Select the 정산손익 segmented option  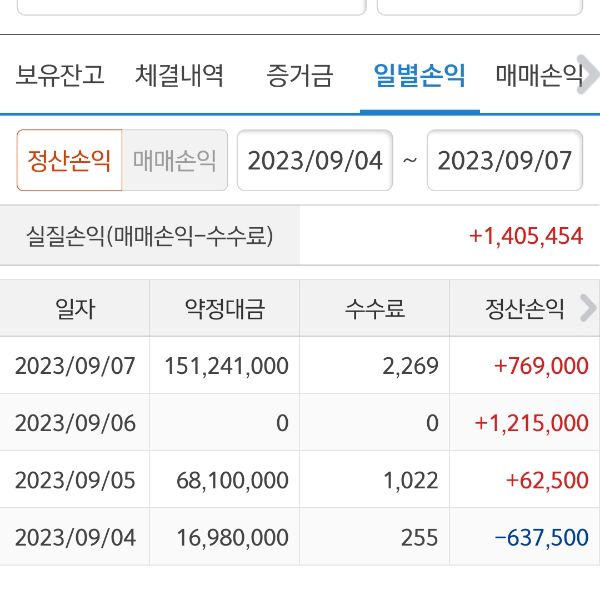[x=70, y=161]
